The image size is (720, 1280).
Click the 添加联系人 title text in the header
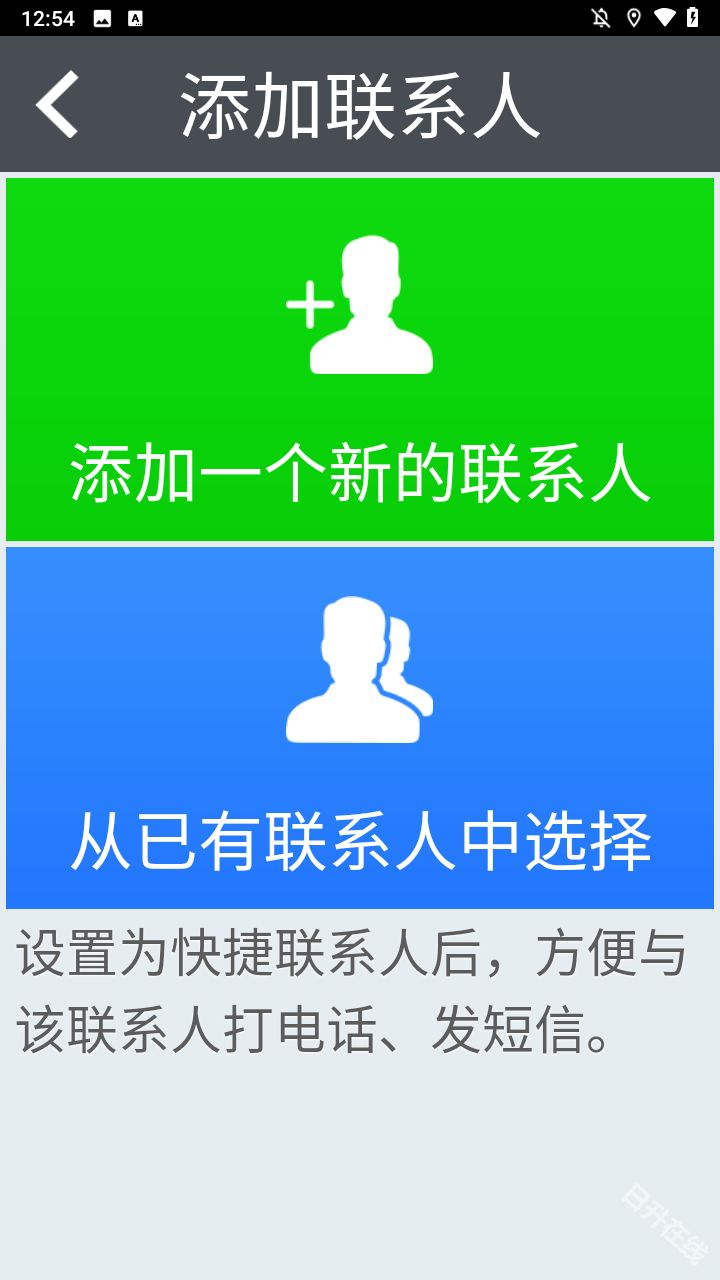coord(360,103)
